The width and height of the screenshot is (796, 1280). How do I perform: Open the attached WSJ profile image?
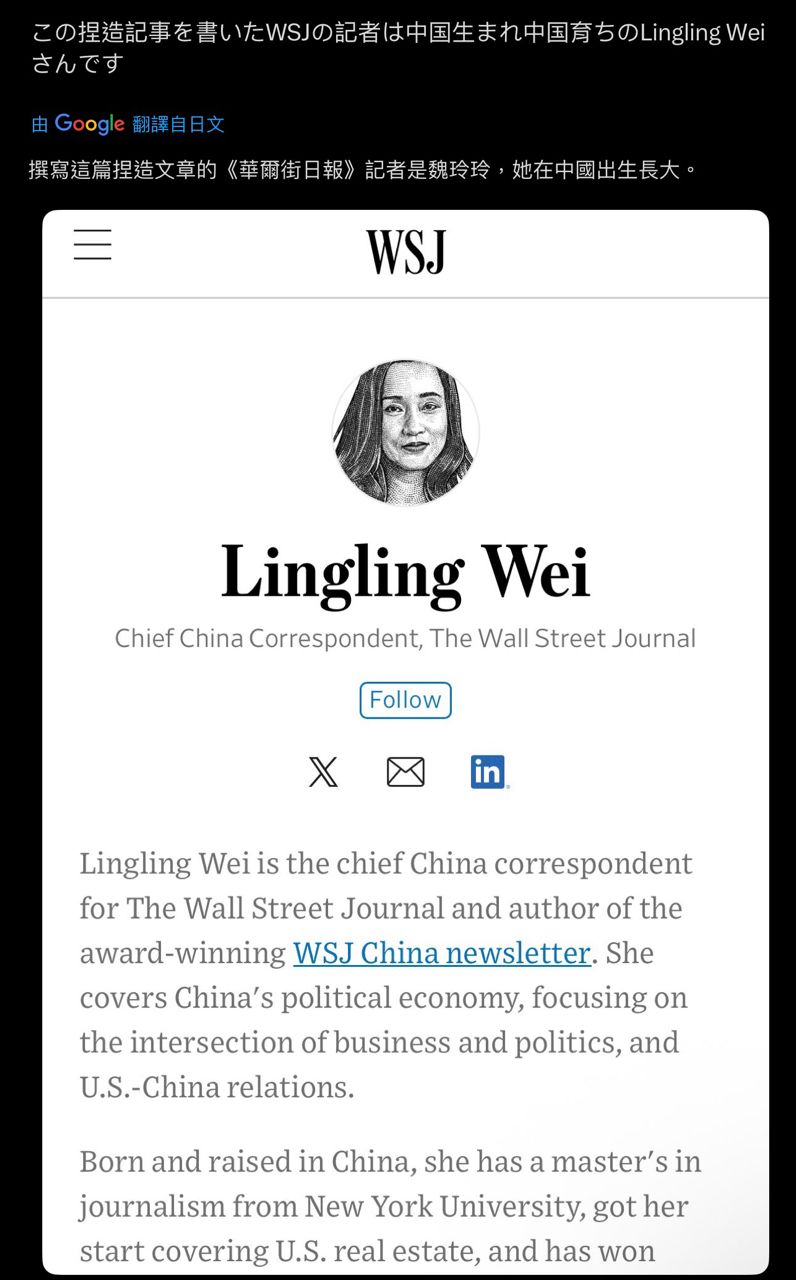click(x=405, y=741)
